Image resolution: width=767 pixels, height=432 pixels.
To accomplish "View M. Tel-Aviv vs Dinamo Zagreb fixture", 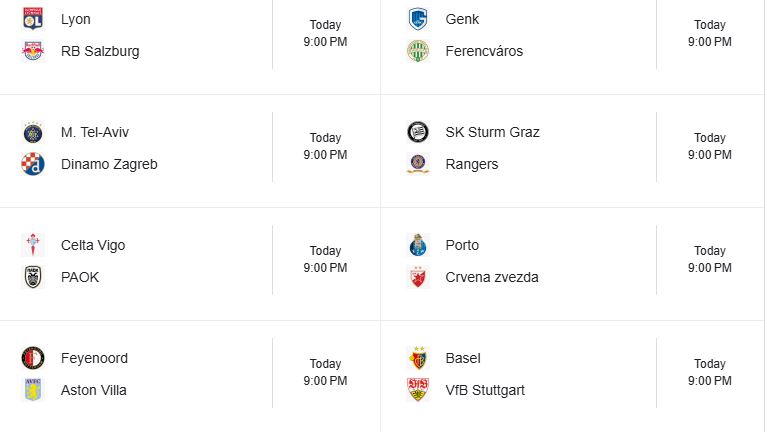I will pos(150,148).
